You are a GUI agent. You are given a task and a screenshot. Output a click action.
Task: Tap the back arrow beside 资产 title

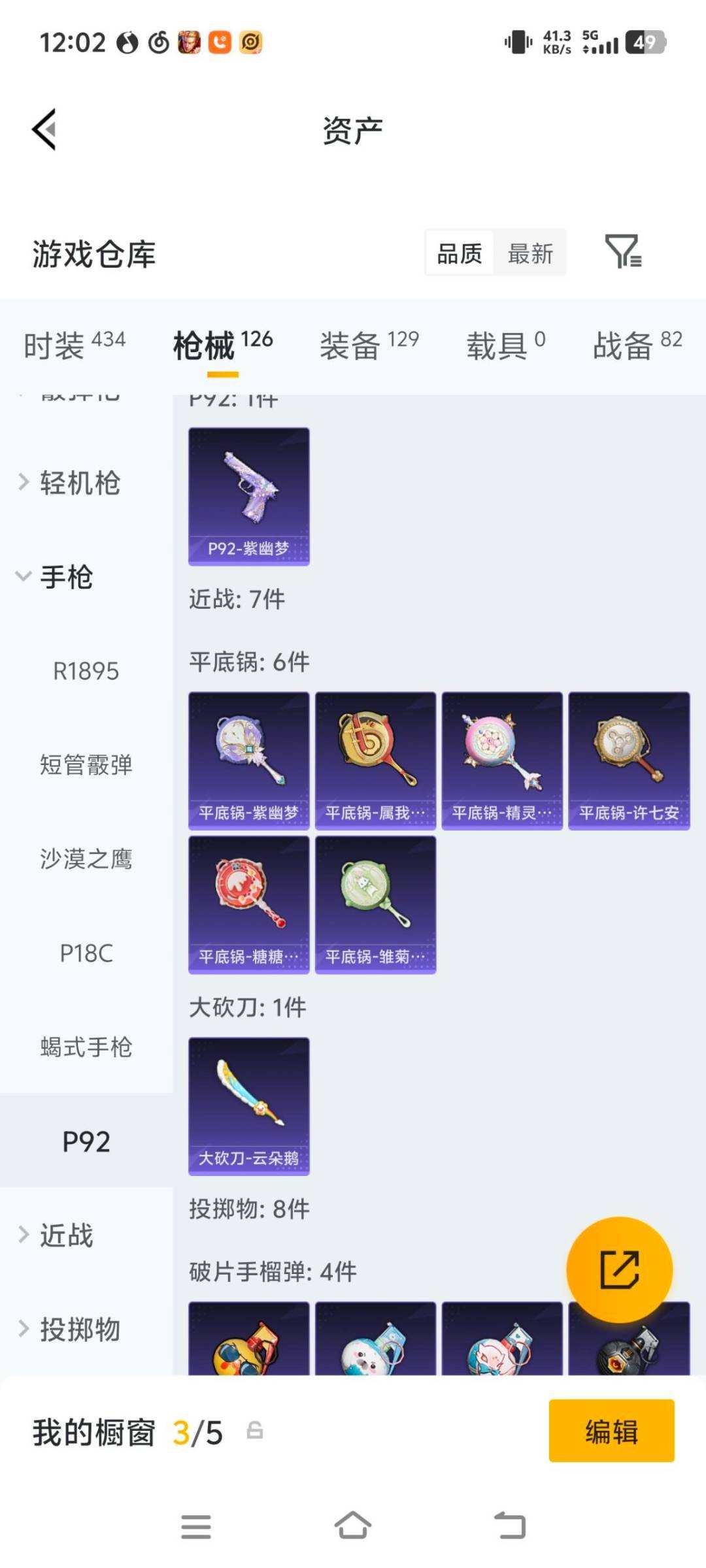44,128
